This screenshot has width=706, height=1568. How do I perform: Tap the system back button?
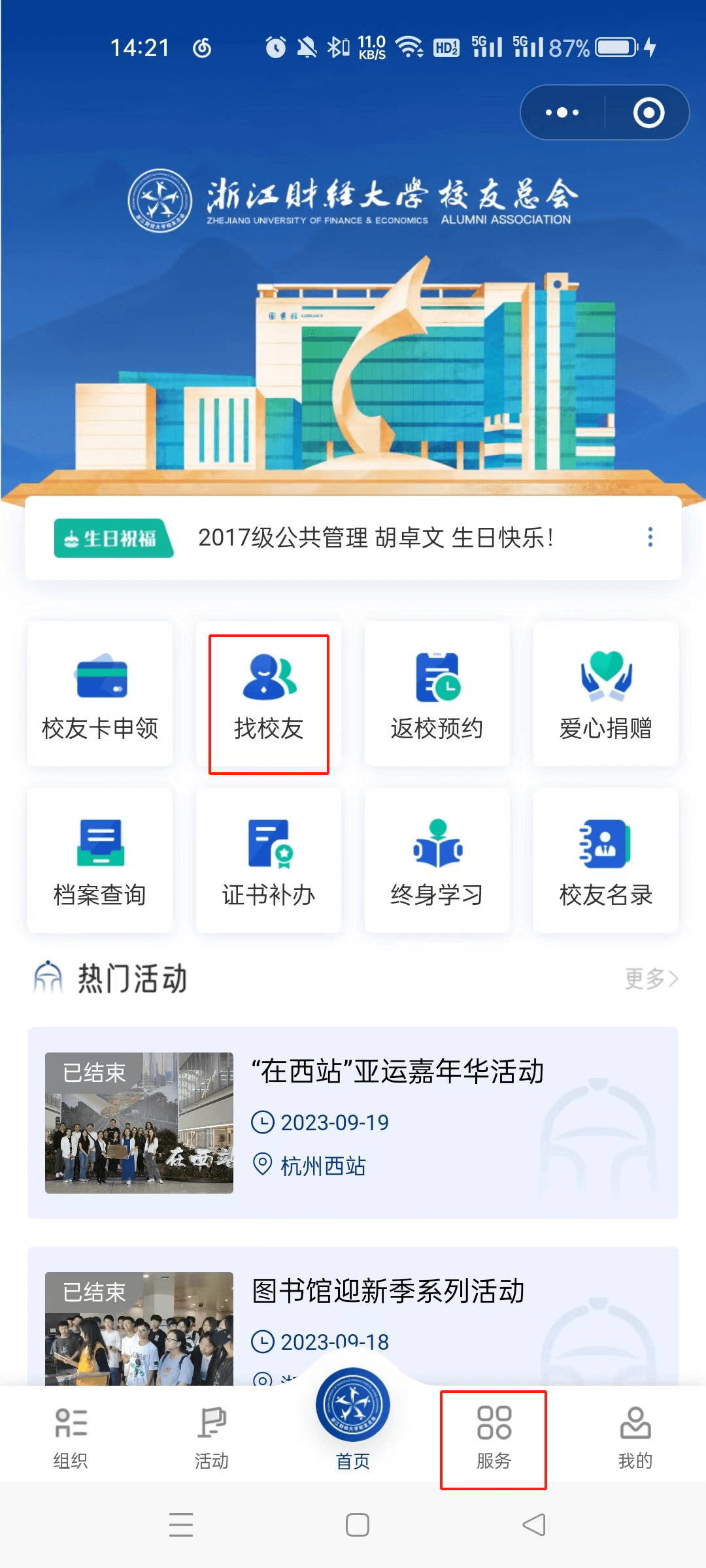[534, 1525]
